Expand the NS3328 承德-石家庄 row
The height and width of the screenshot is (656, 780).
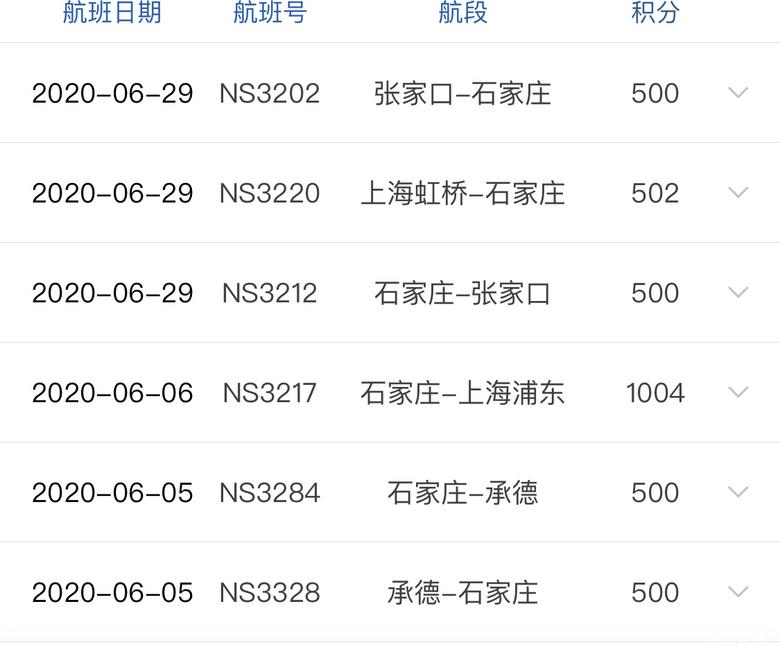coord(738,592)
